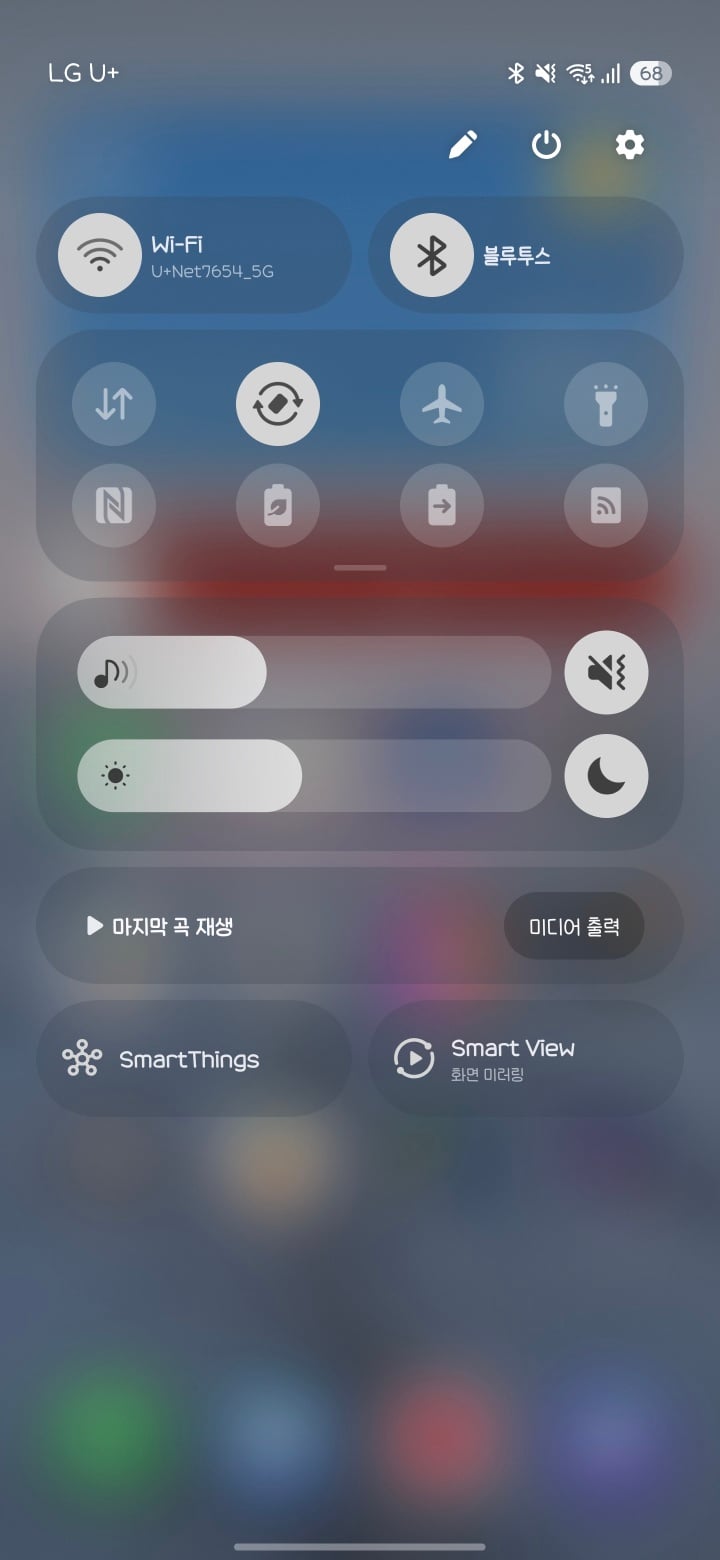Enable the mobile hotspot tile
This screenshot has width=720, height=1560.
tap(606, 506)
